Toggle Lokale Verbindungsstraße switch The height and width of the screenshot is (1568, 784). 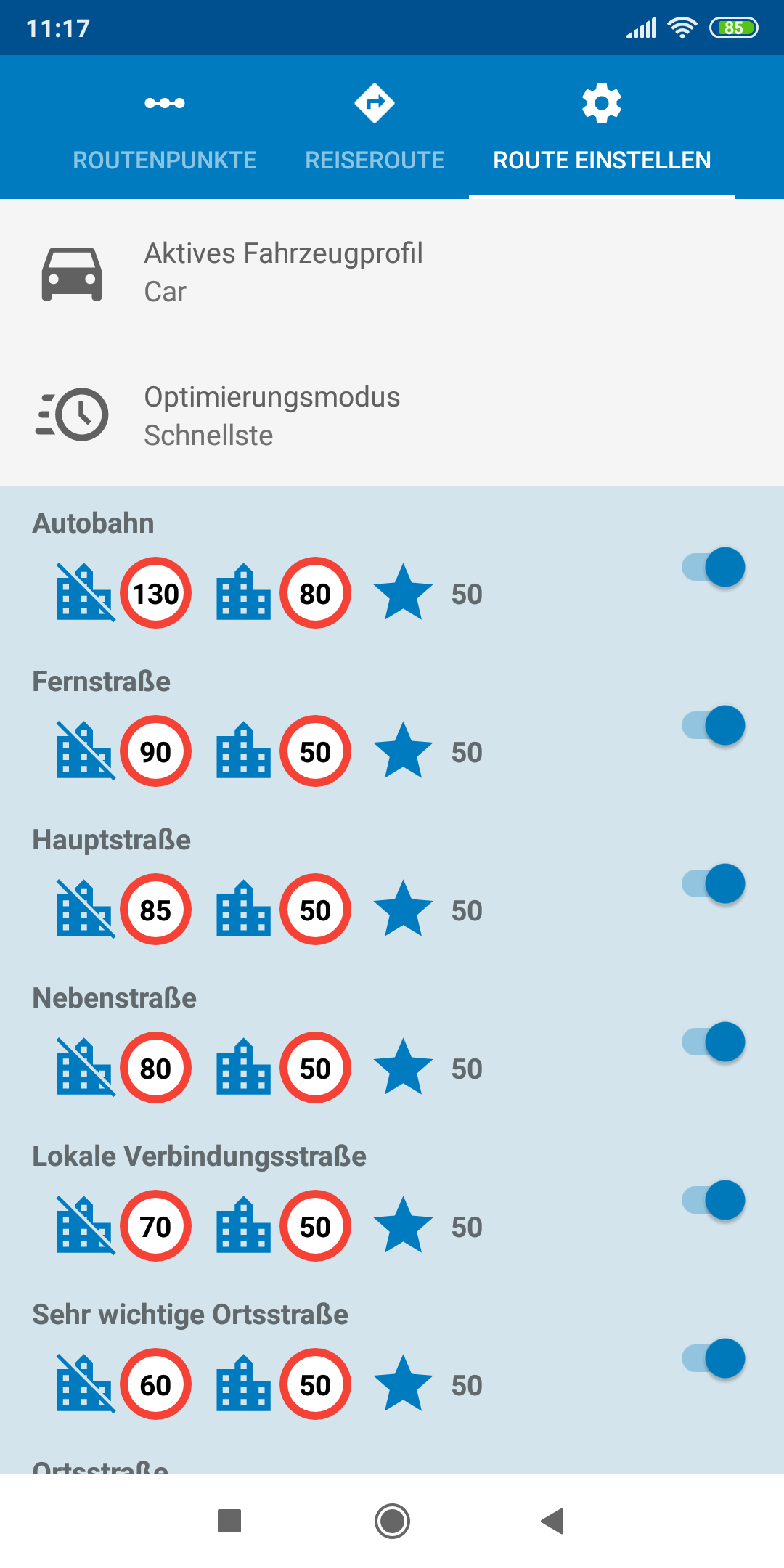click(714, 1200)
